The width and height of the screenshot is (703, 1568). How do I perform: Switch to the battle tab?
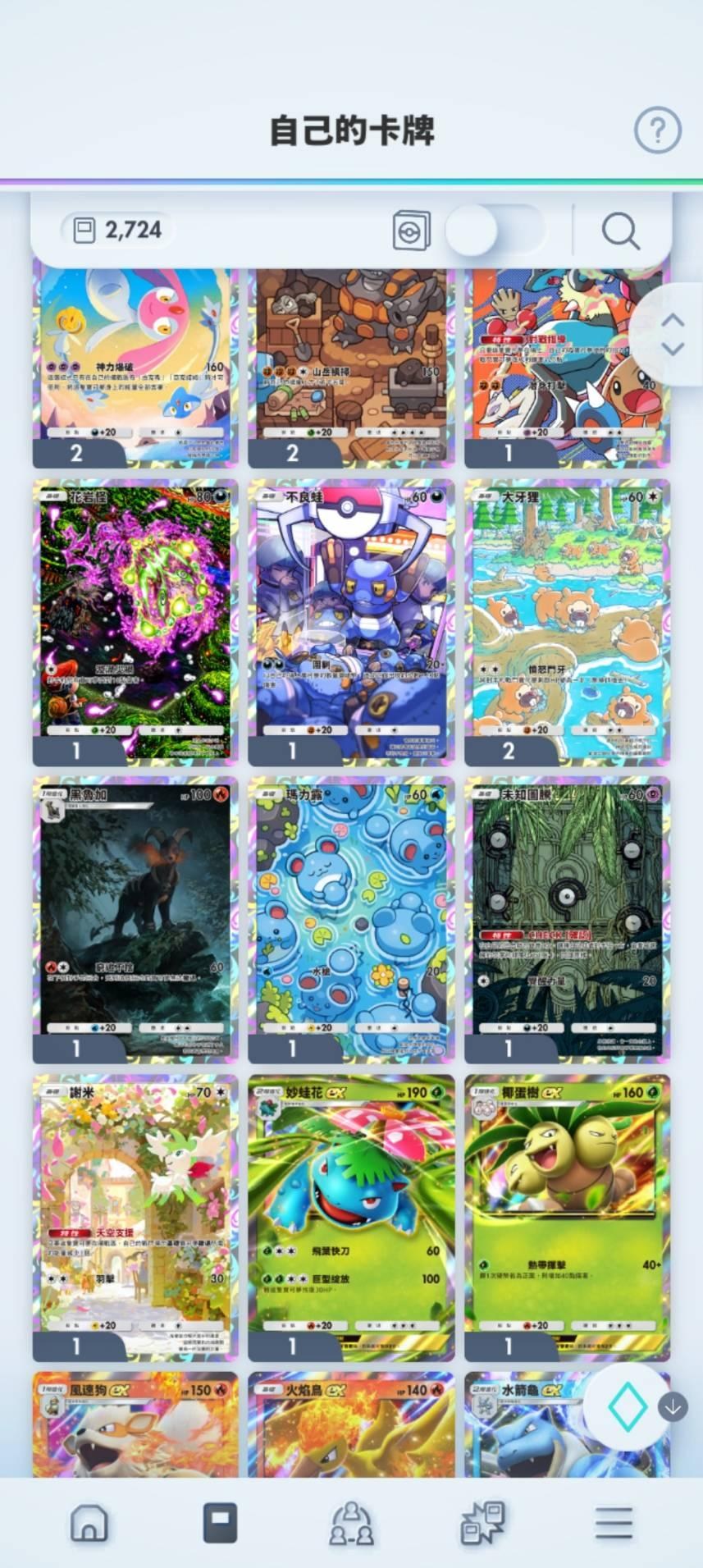[482, 1523]
